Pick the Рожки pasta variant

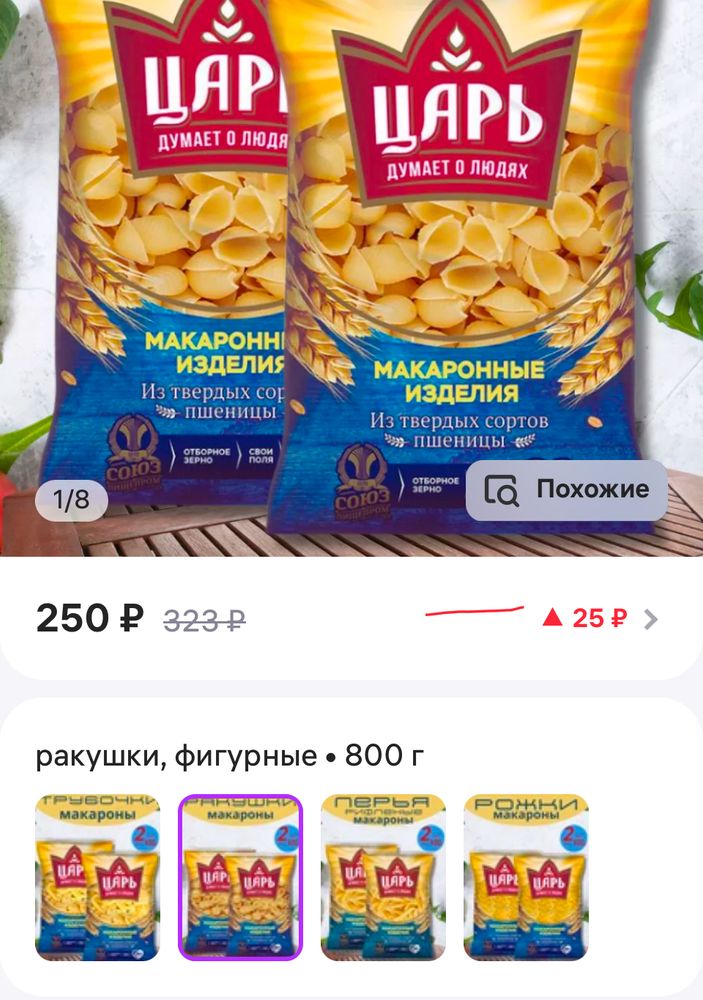point(526,877)
